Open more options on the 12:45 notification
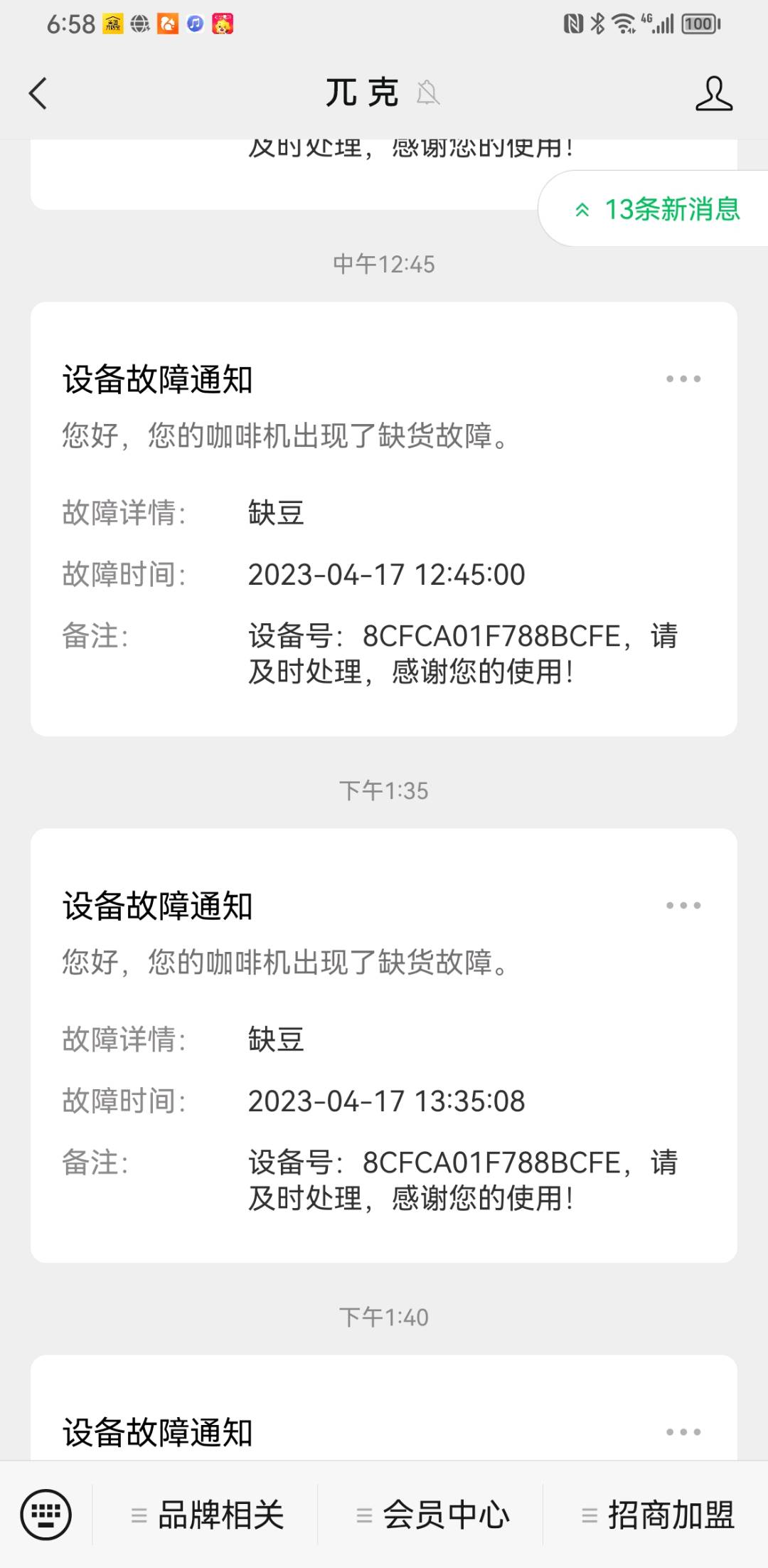 pyautogui.click(x=683, y=379)
